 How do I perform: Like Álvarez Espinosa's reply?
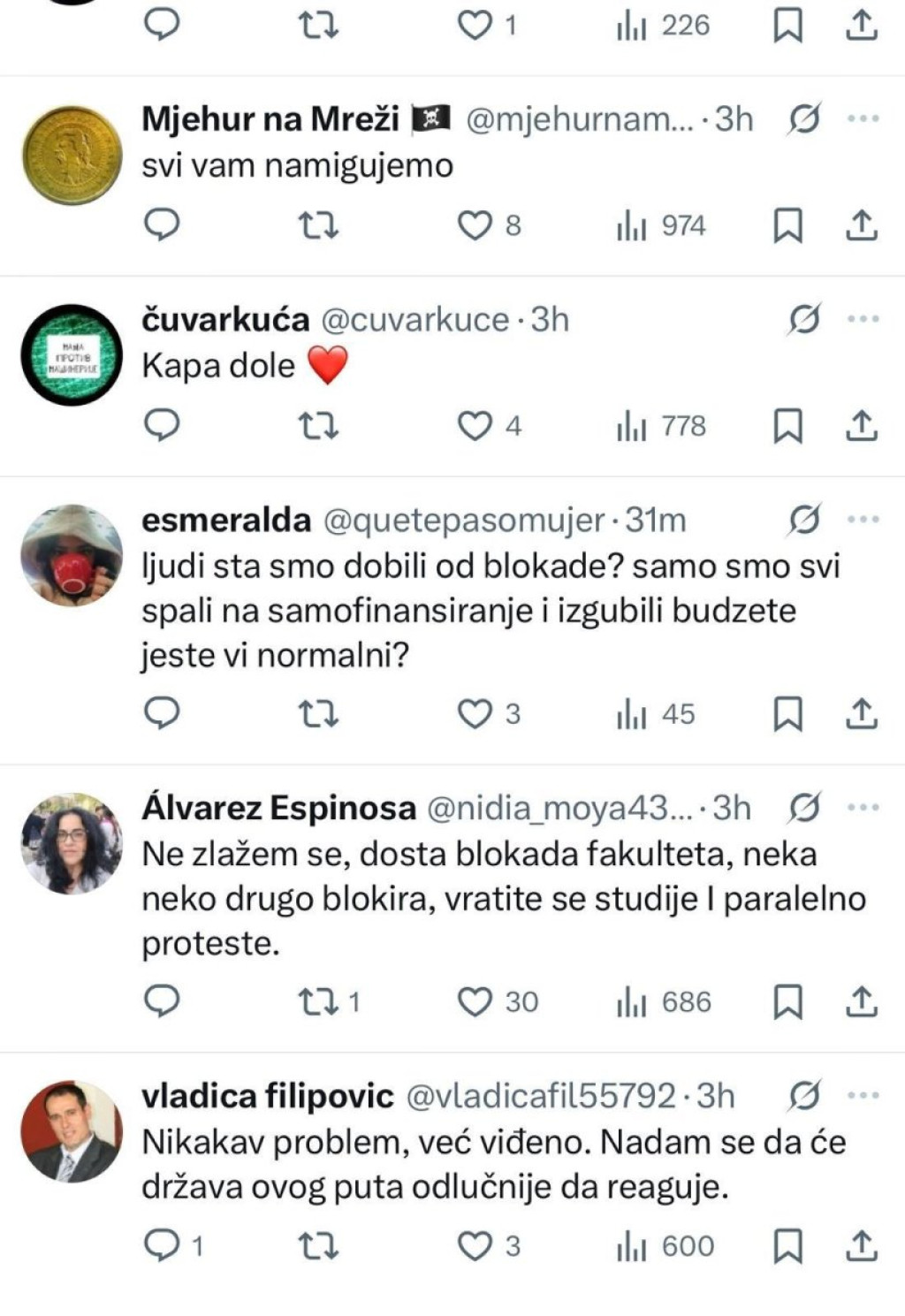coord(475,1001)
